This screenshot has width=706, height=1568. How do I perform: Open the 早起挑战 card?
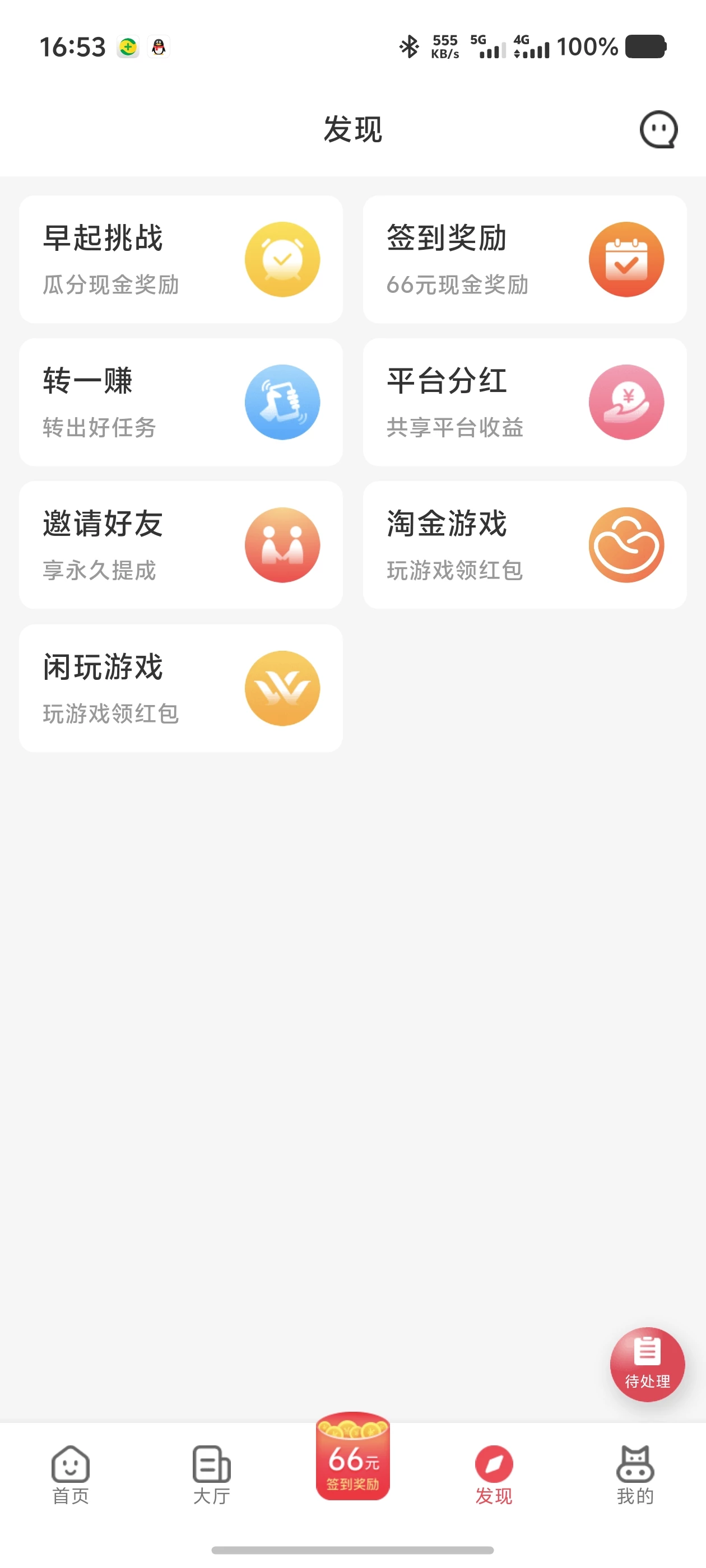pyautogui.click(x=181, y=259)
